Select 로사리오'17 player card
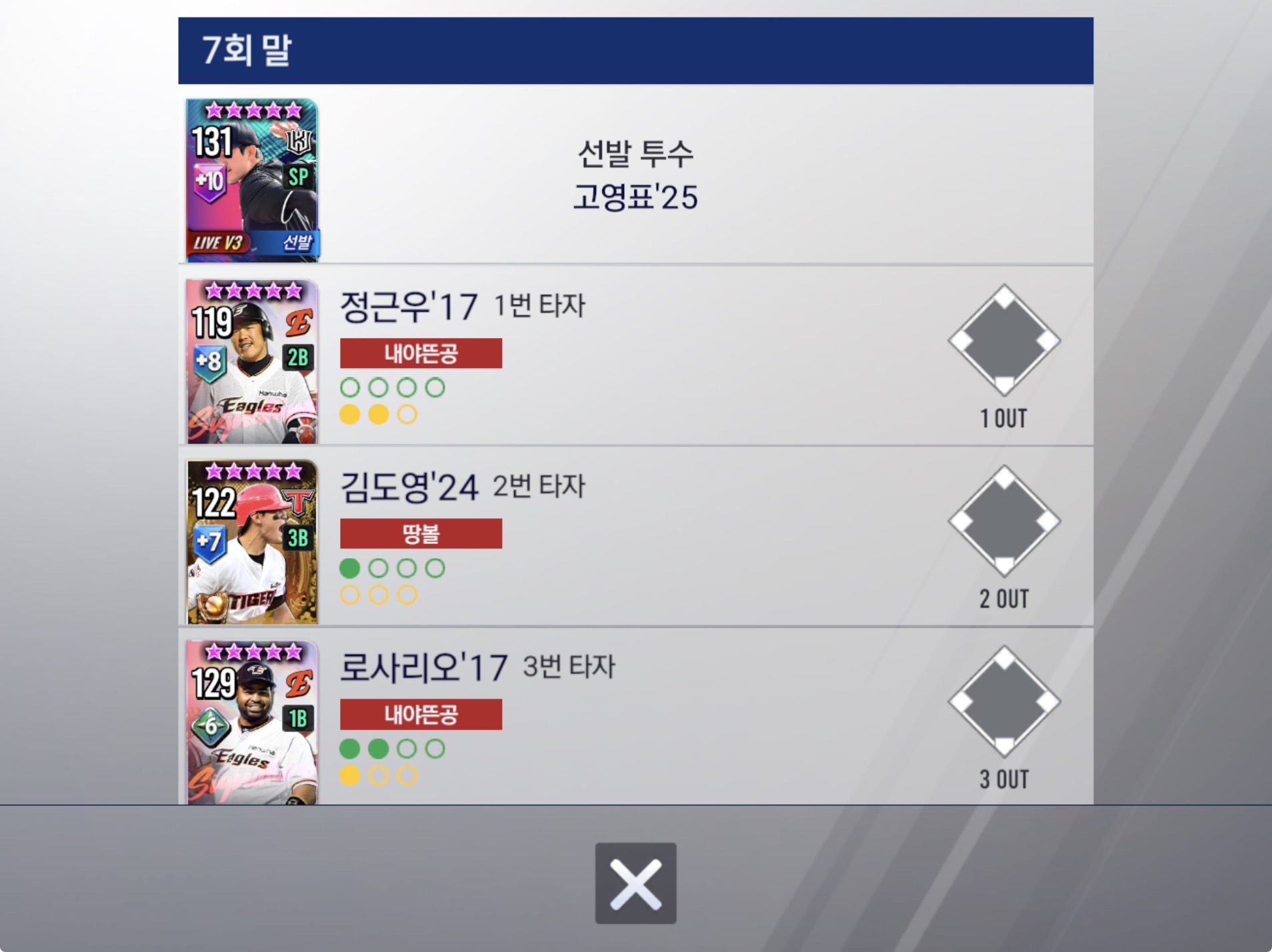Image resolution: width=1272 pixels, height=952 pixels. (x=252, y=721)
